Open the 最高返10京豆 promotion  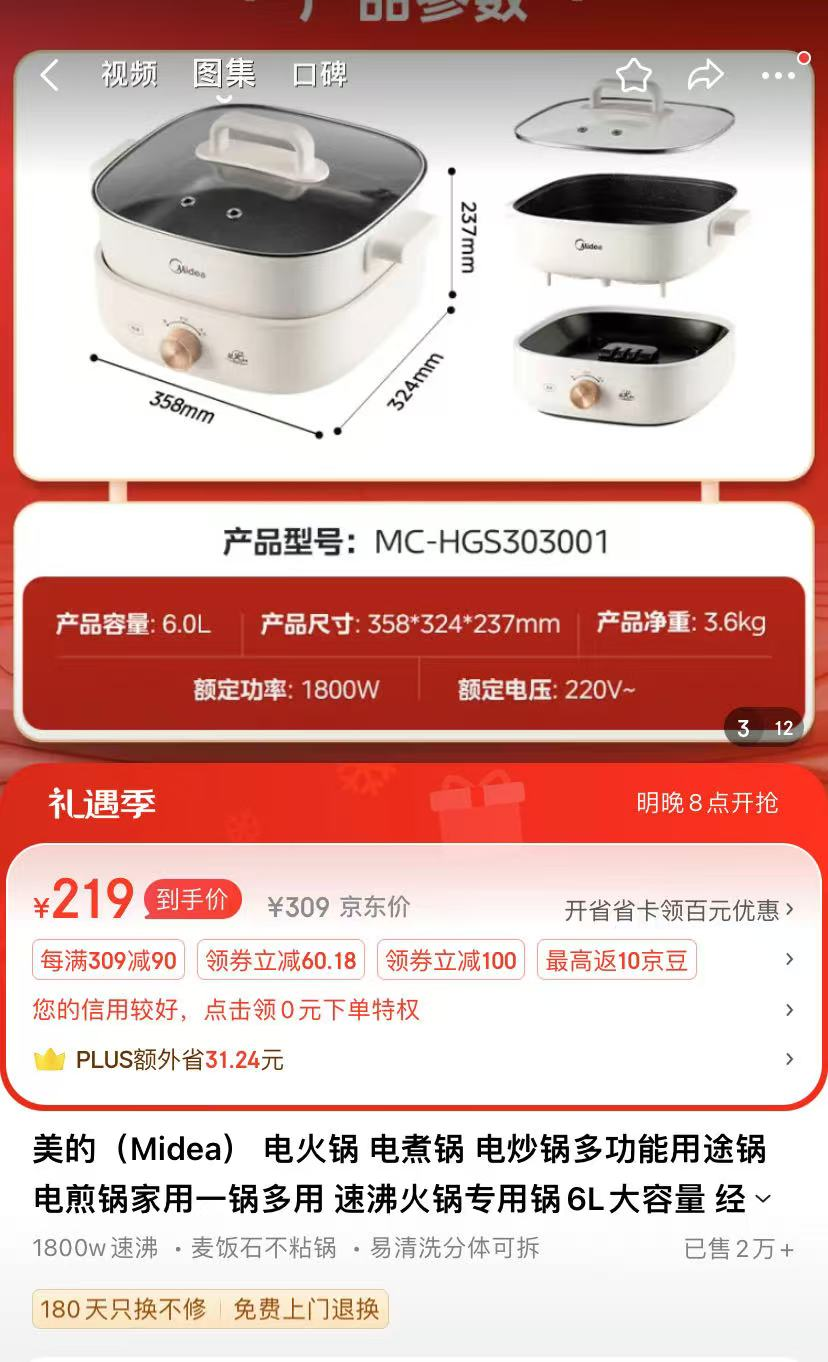[x=616, y=961]
